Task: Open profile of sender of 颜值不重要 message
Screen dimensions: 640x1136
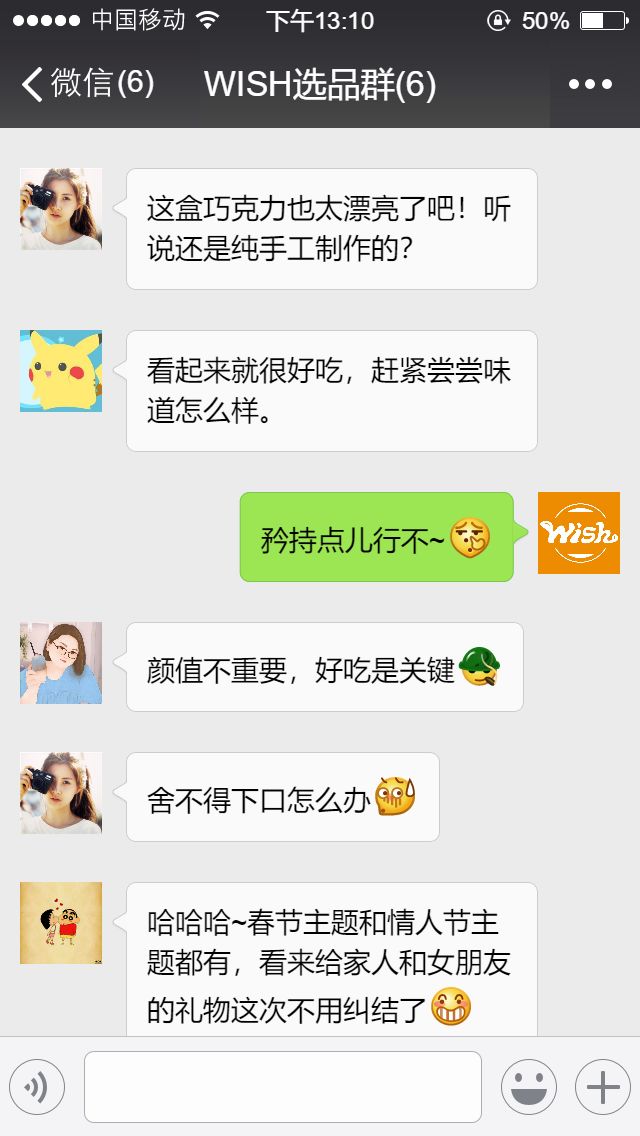Action: pyautogui.click(x=61, y=663)
